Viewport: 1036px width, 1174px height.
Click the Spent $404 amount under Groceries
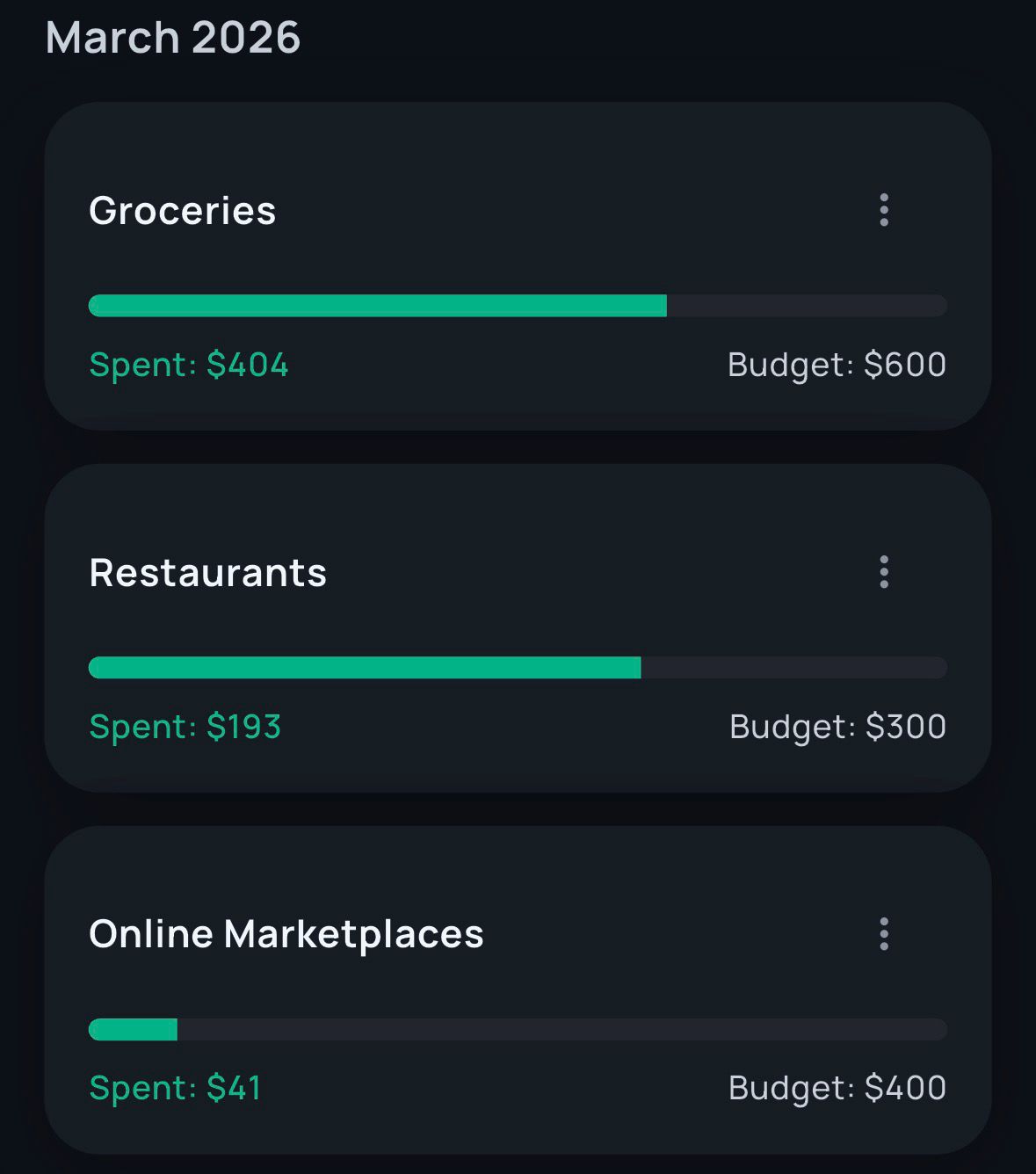tap(188, 364)
